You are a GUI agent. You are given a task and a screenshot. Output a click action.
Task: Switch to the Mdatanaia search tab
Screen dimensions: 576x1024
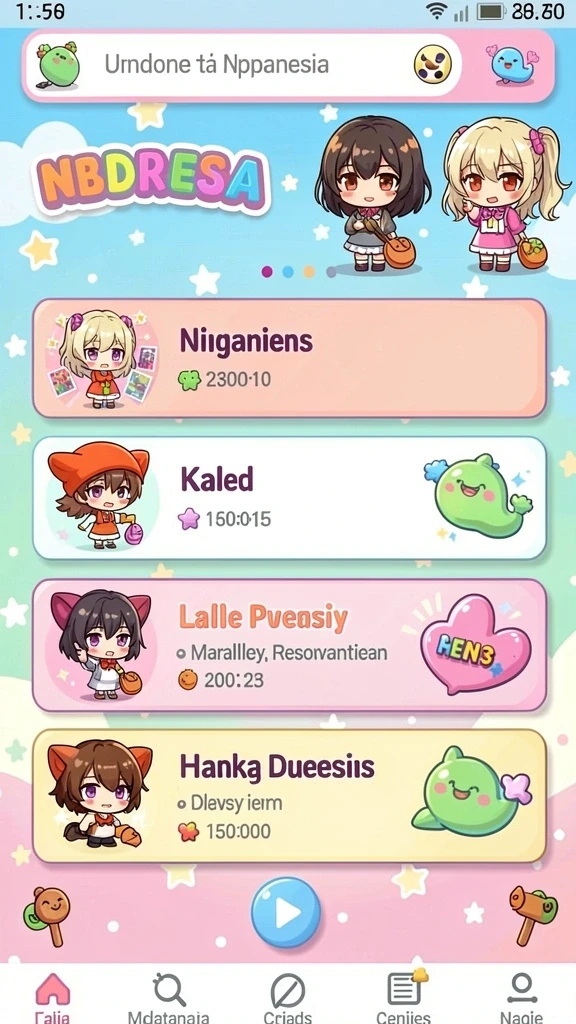pos(168,997)
